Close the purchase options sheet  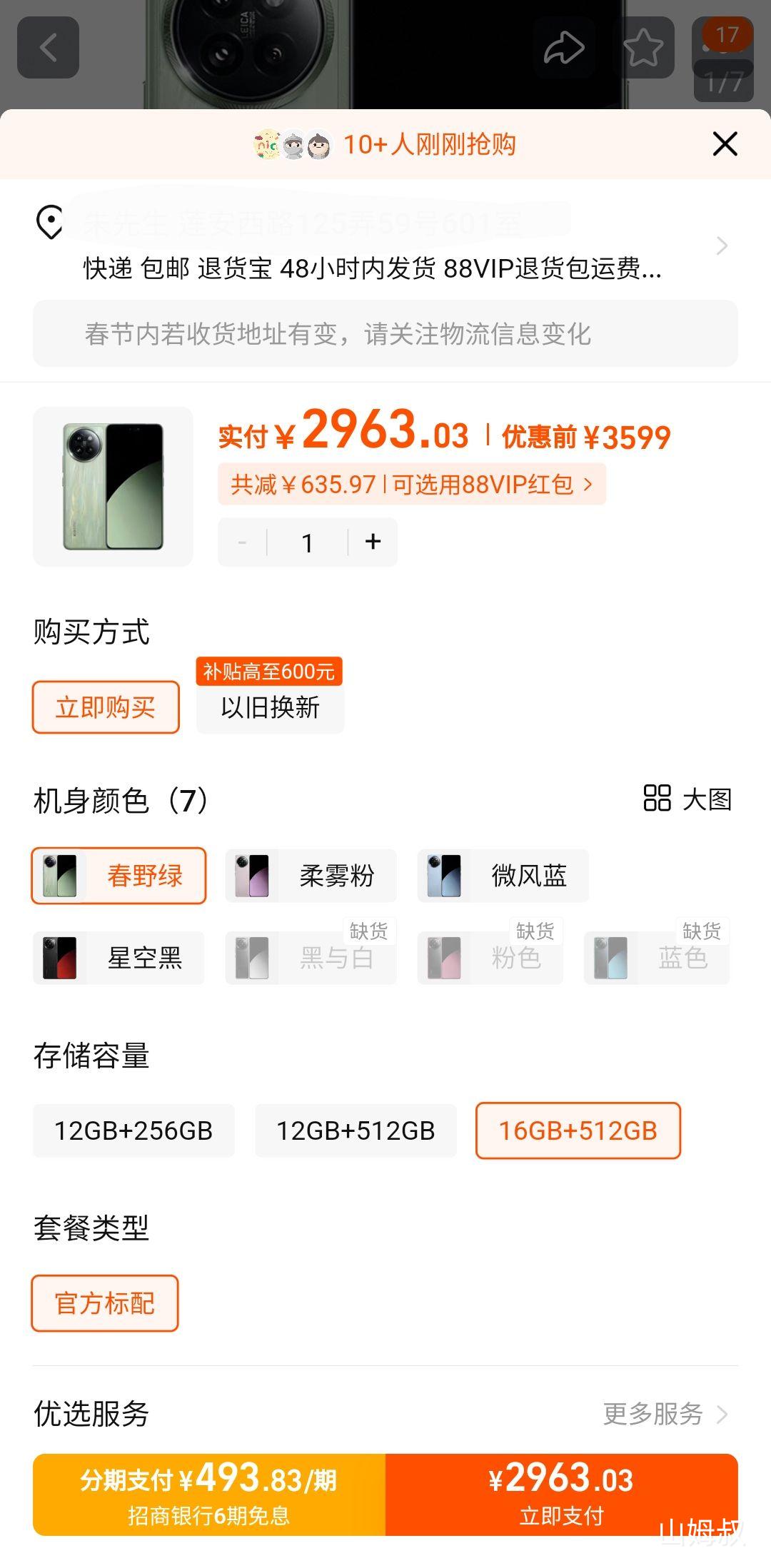tap(725, 144)
